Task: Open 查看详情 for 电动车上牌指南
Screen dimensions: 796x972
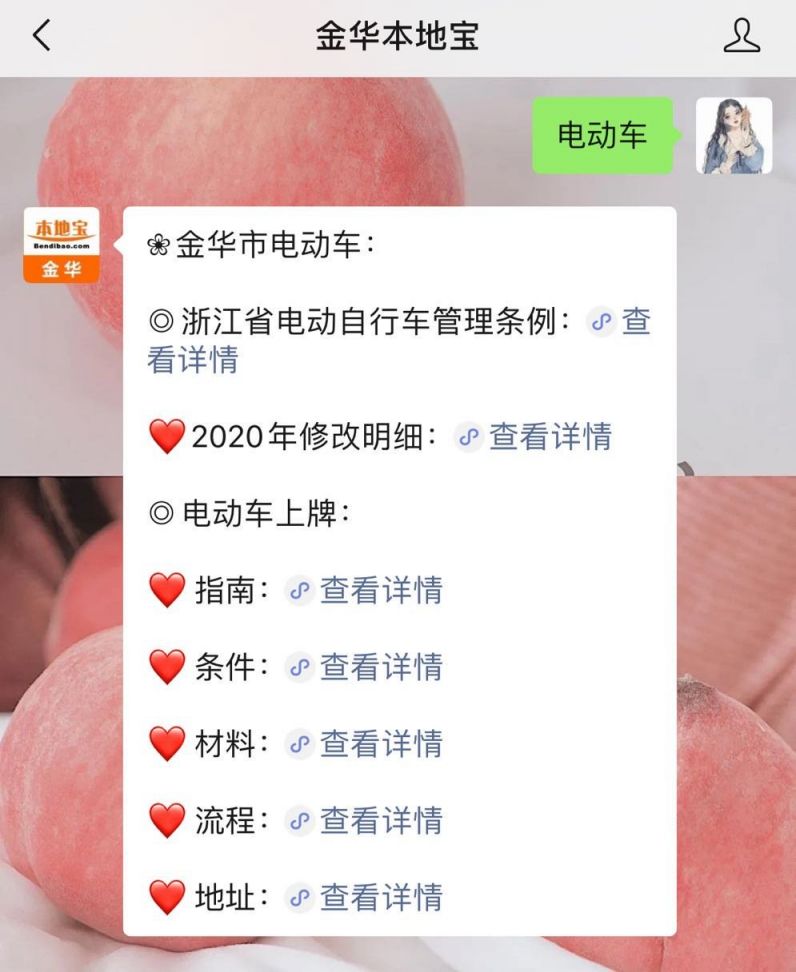Action: [x=381, y=590]
